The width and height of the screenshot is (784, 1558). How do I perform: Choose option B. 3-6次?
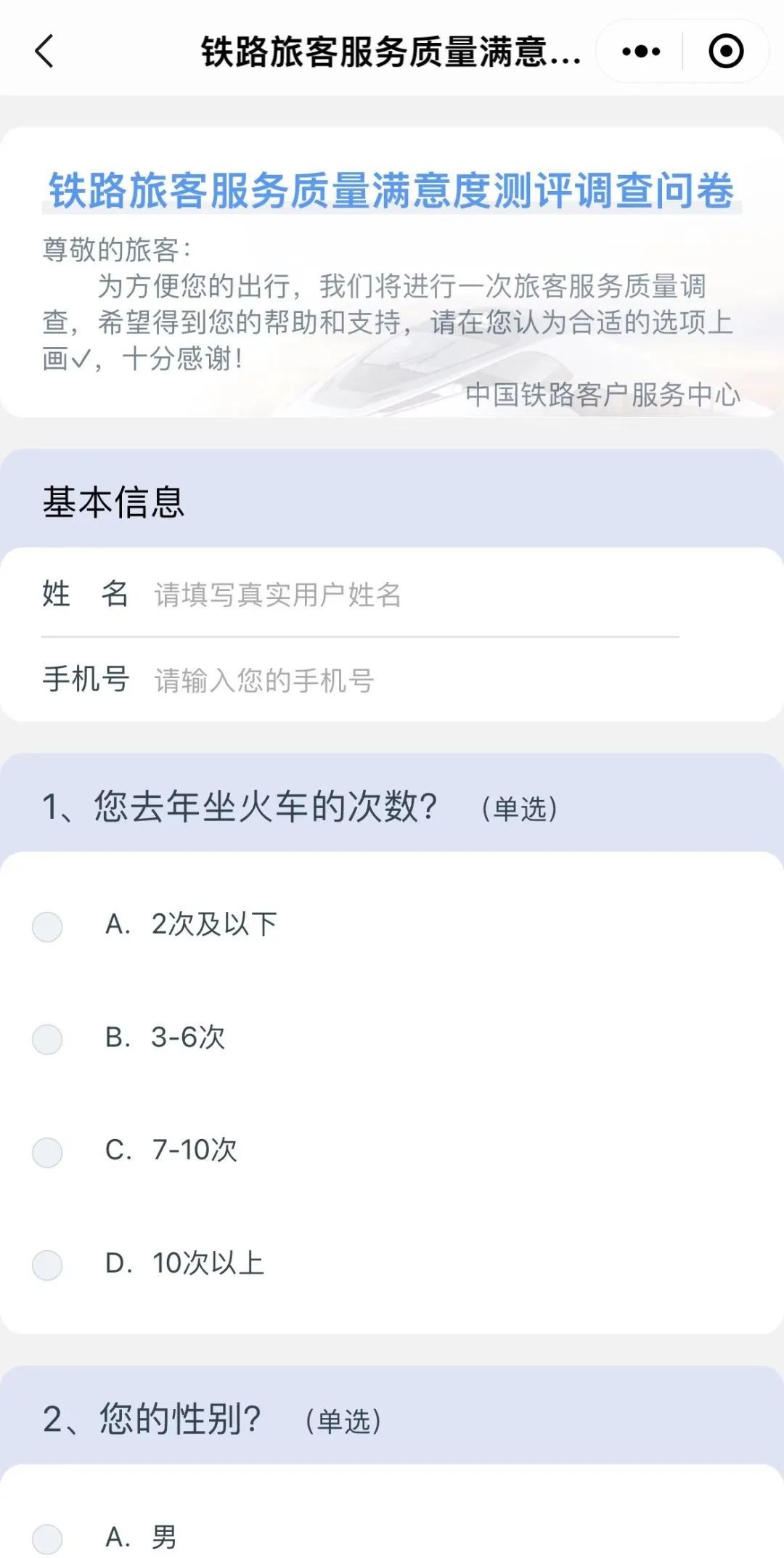click(x=48, y=1039)
